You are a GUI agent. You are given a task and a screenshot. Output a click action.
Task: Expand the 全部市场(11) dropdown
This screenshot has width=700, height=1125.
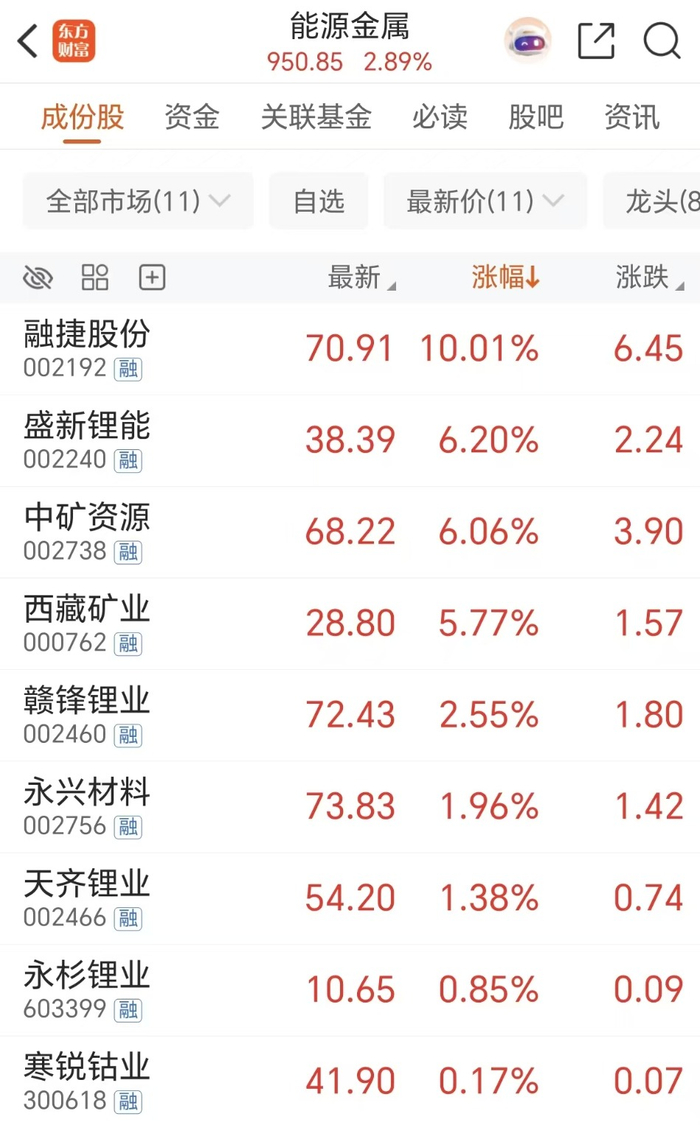pyautogui.click(x=138, y=202)
